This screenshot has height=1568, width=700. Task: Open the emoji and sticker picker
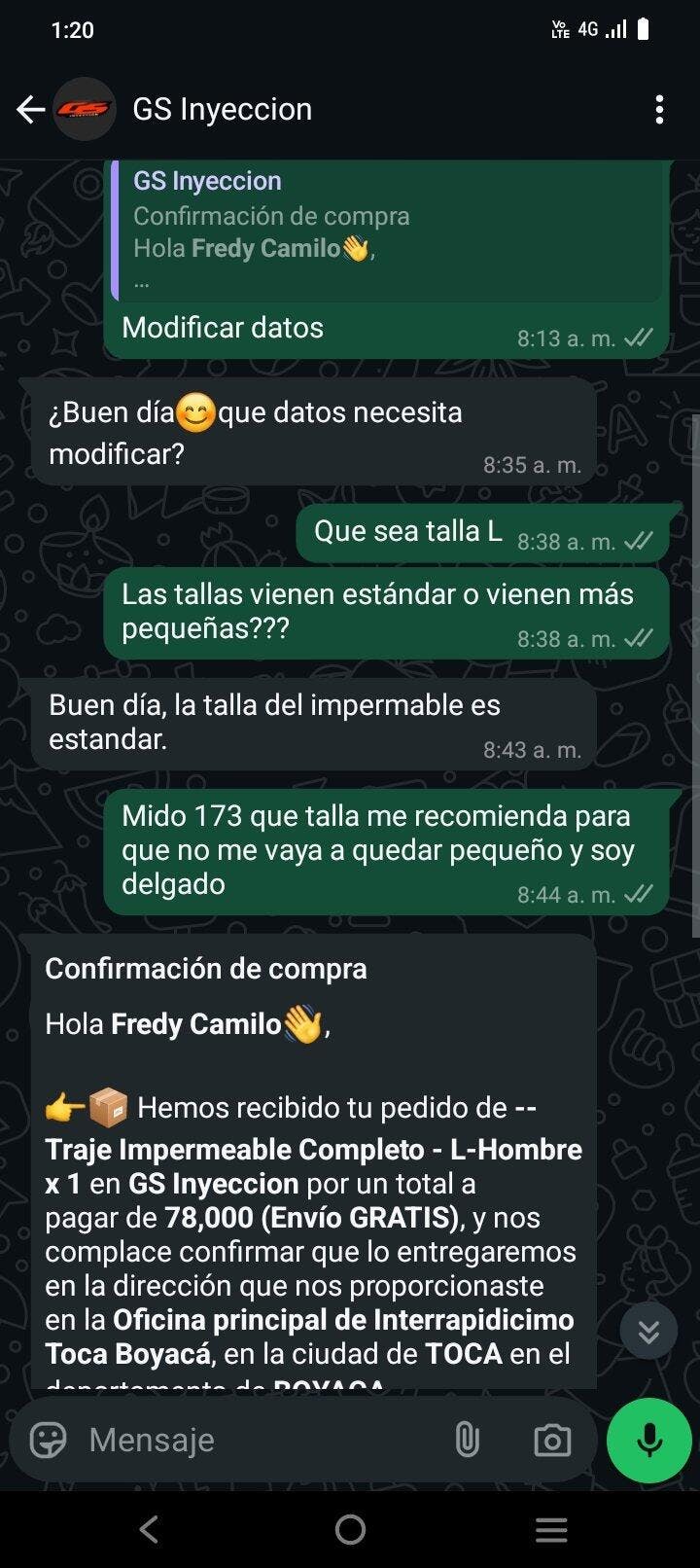tap(49, 1440)
